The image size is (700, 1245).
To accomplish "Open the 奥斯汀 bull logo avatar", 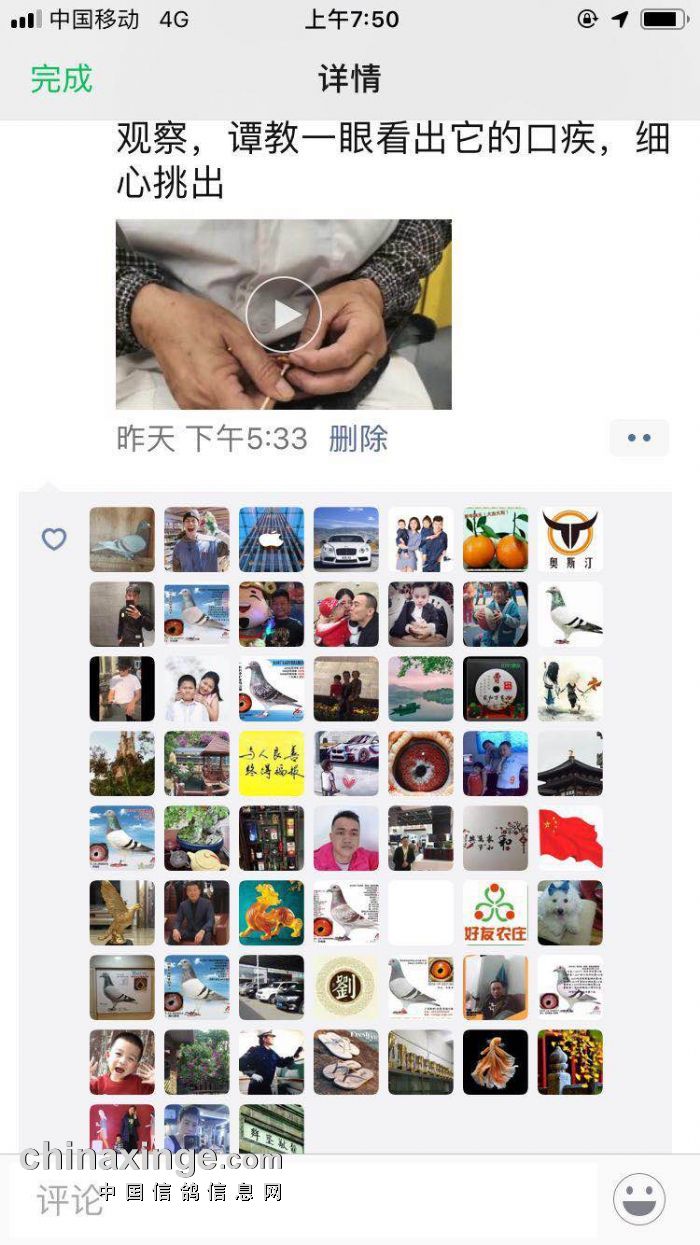I will (x=570, y=539).
